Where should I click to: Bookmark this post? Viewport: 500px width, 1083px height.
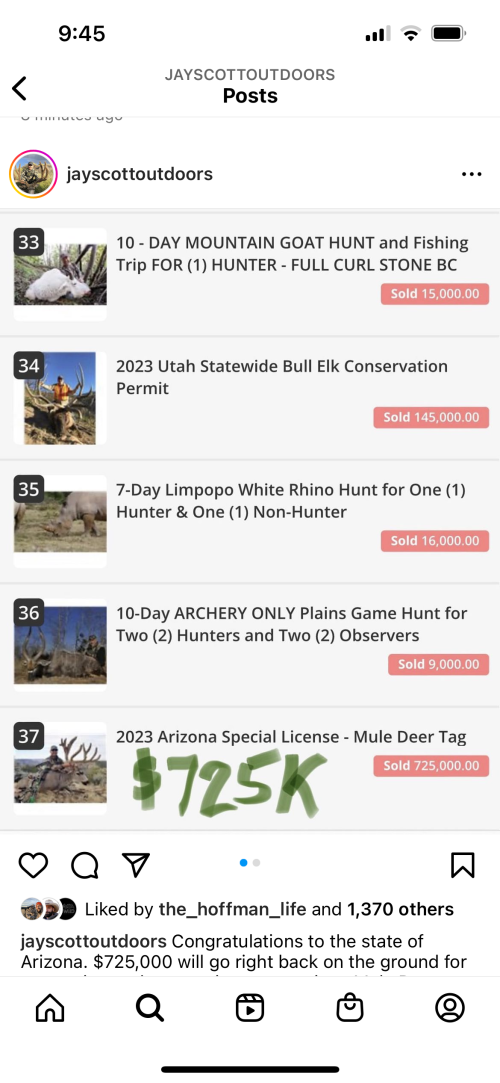(x=463, y=865)
